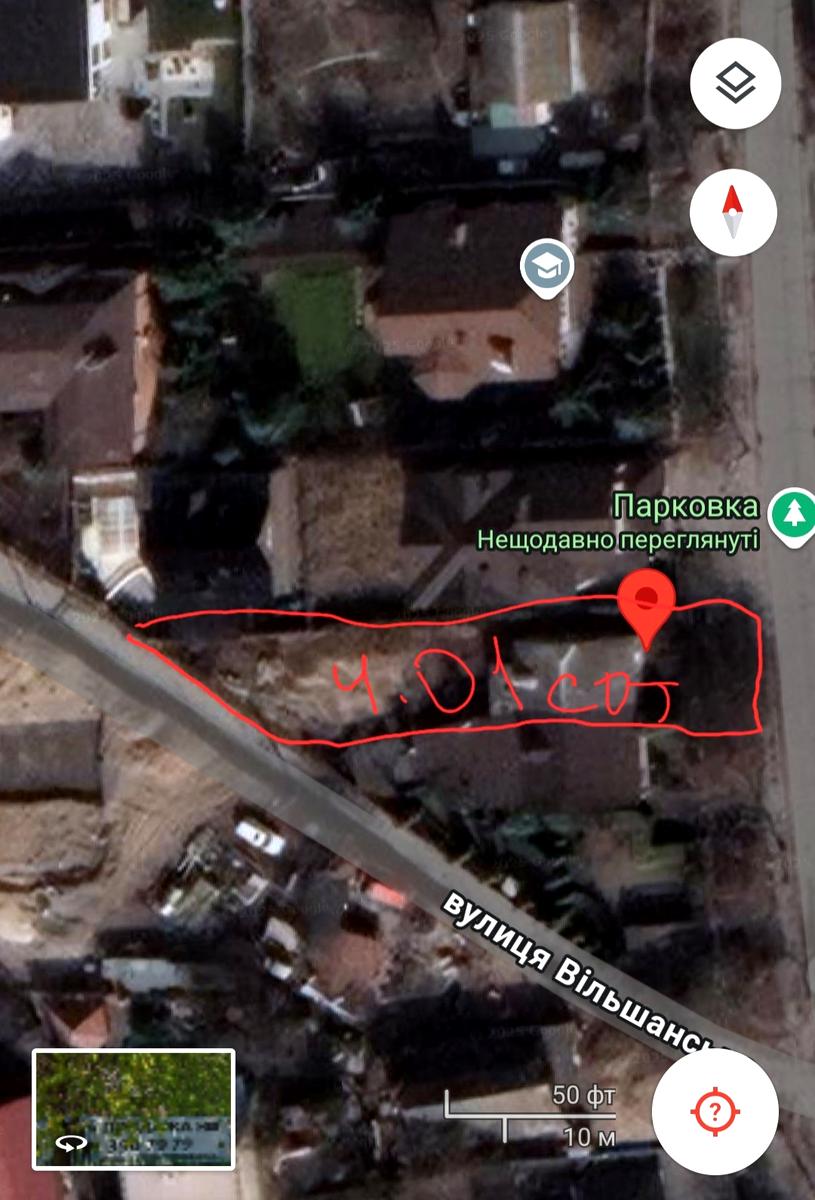815x1200 pixels.
Task: Tap the compass to reset north
Action: (735, 212)
